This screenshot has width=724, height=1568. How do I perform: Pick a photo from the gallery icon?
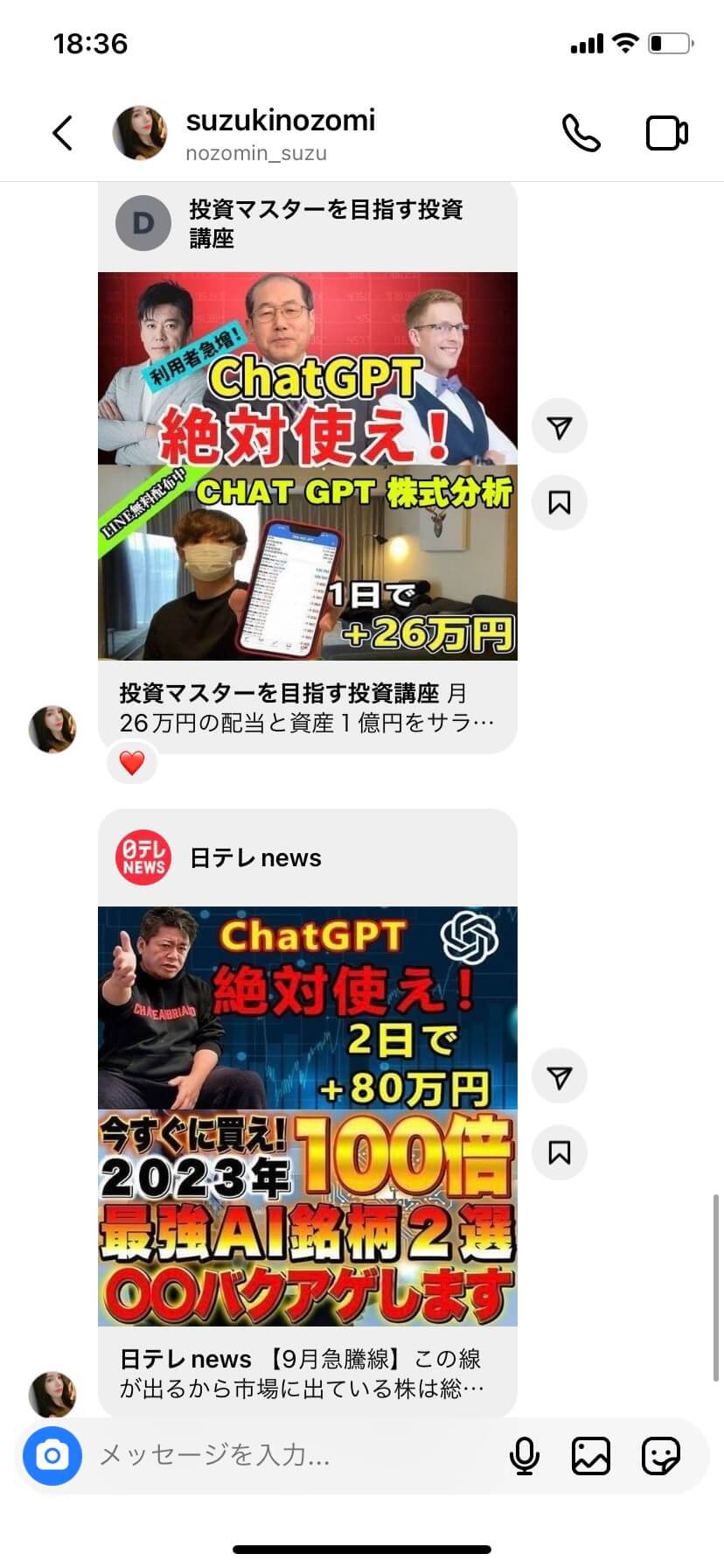(x=591, y=1456)
